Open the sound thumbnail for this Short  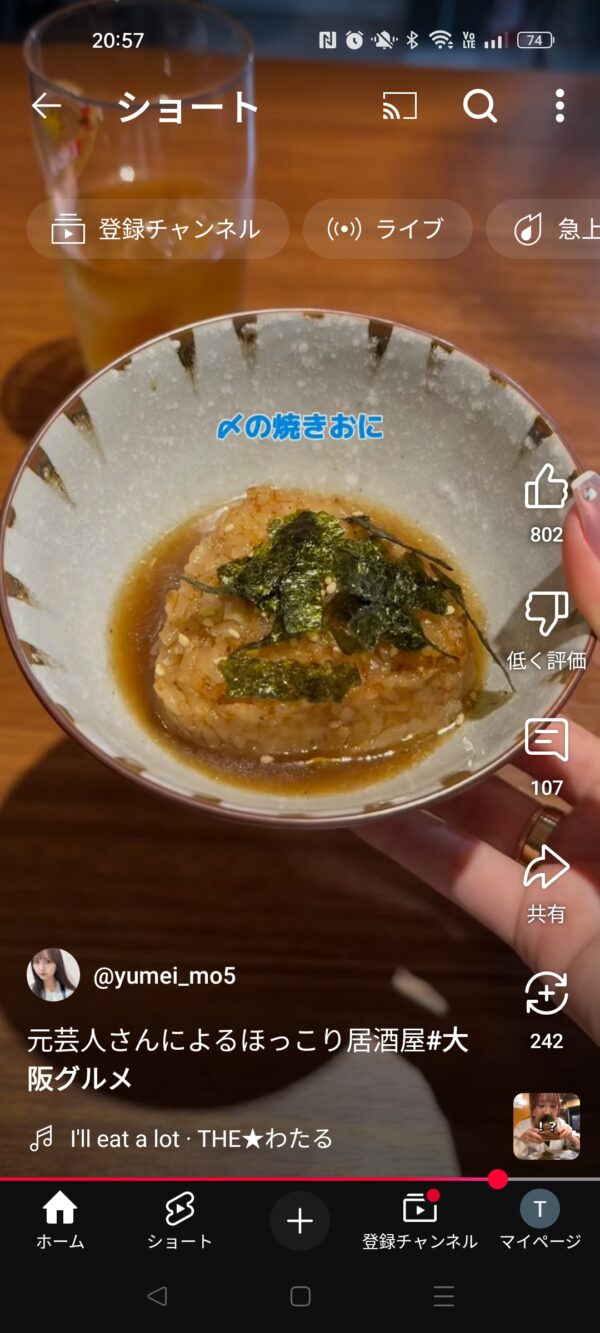click(546, 1126)
